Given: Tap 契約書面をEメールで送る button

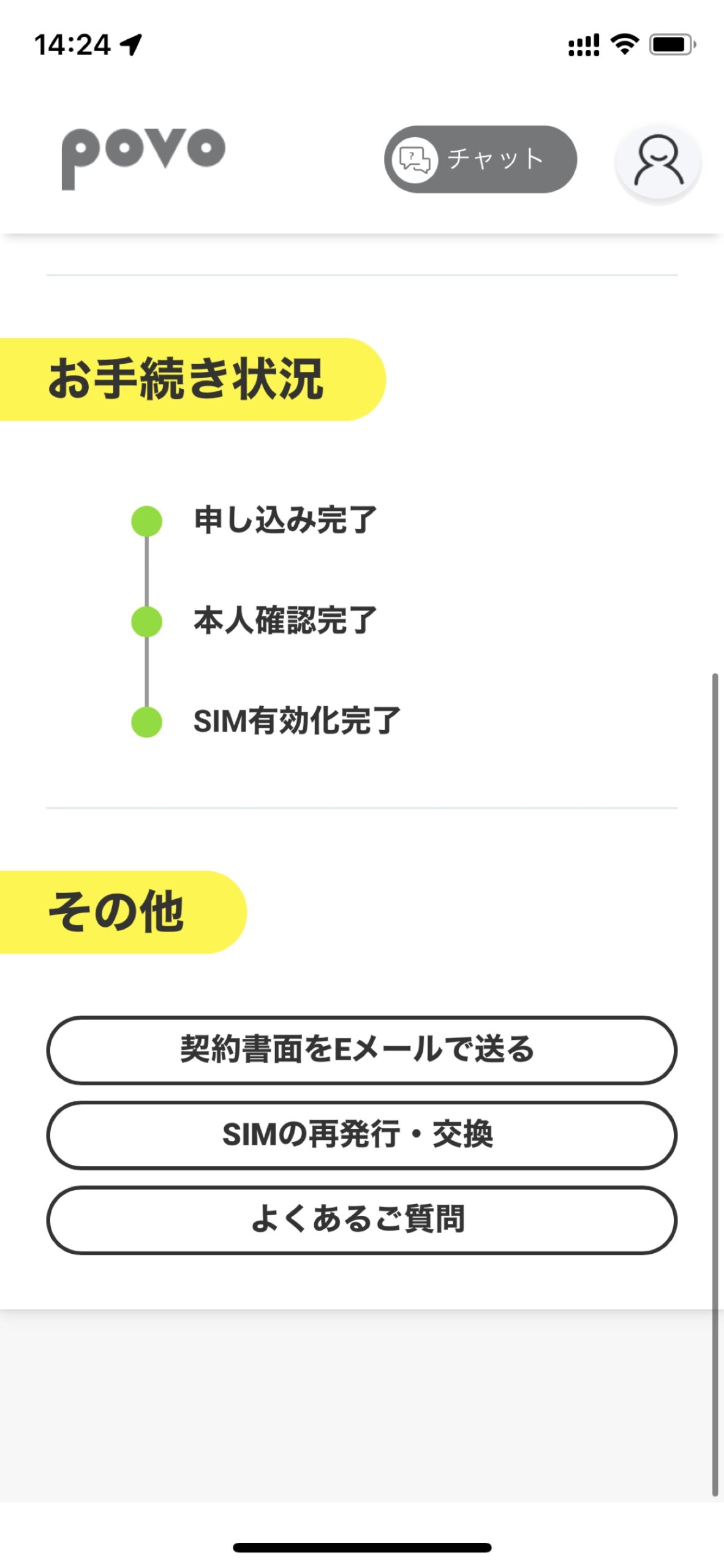Looking at the screenshot, I should pyautogui.click(x=361, y=1050).
